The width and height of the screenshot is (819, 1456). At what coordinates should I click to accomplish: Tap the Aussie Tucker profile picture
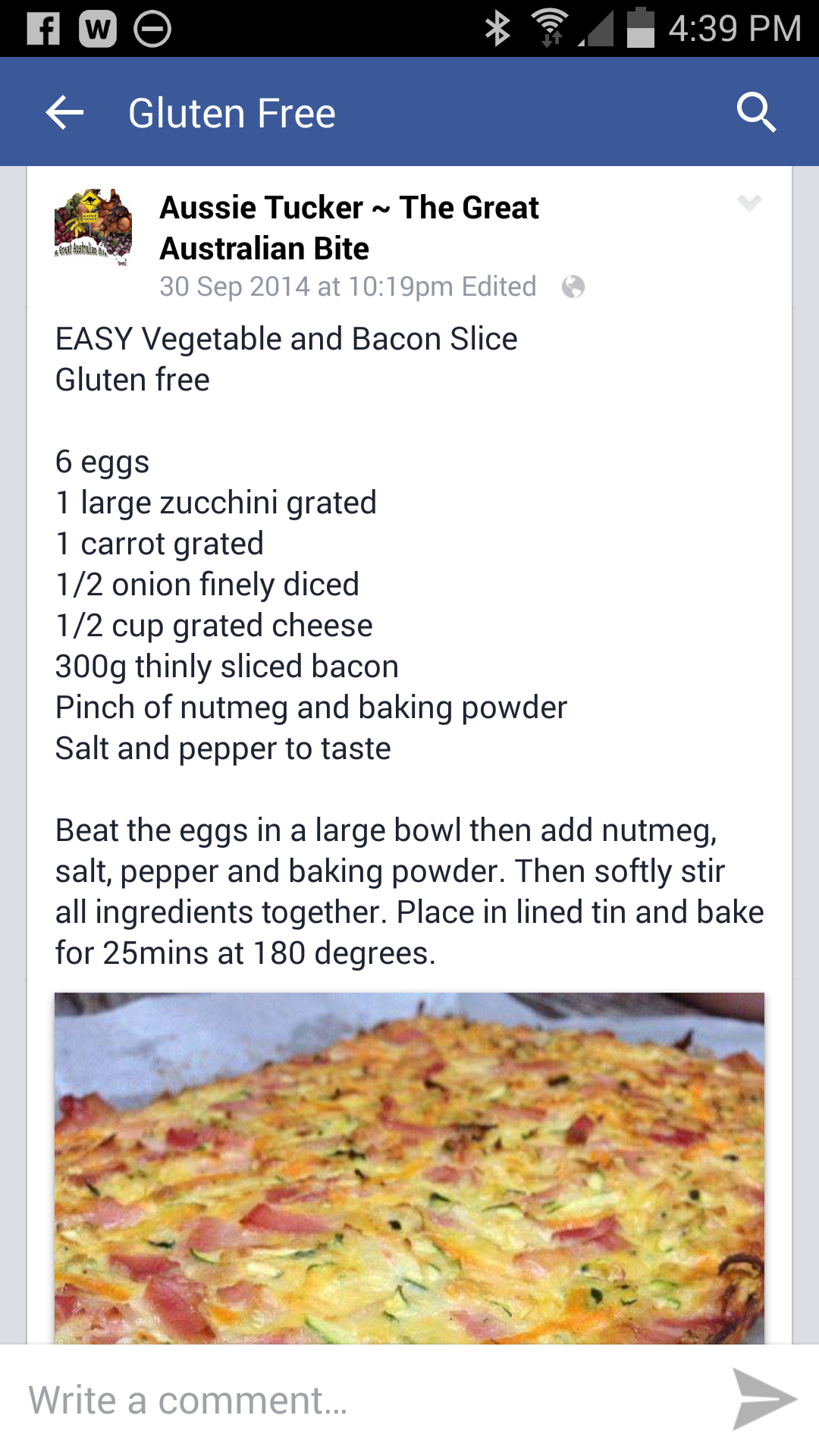coord(93,227)
